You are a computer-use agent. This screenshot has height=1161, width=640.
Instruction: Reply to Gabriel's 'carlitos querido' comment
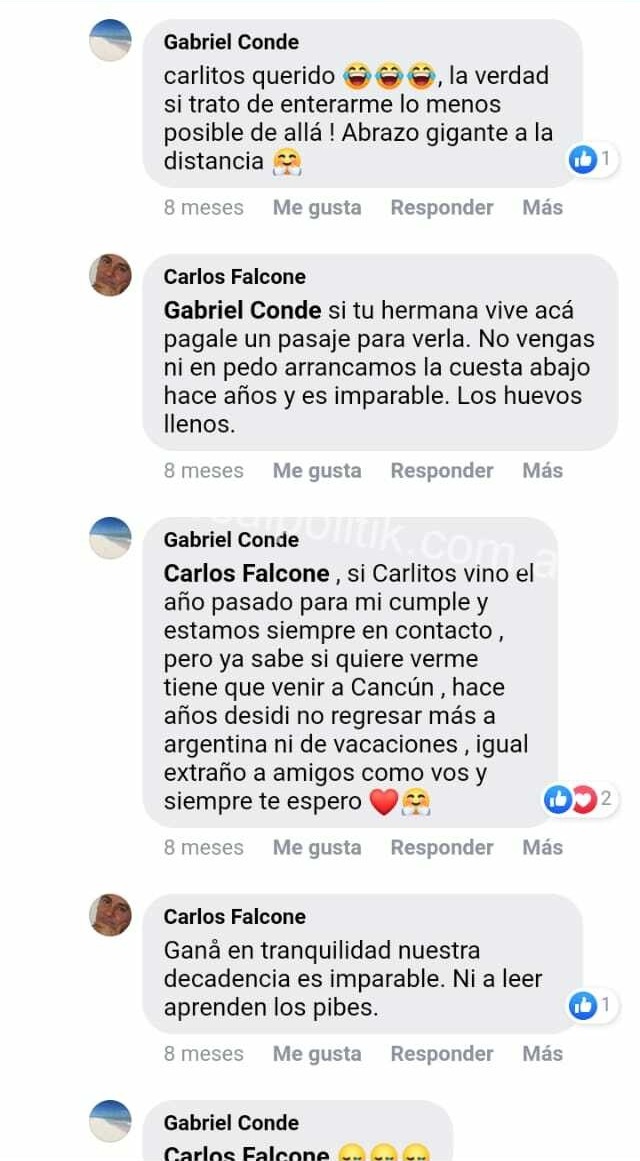click(441, 208)
